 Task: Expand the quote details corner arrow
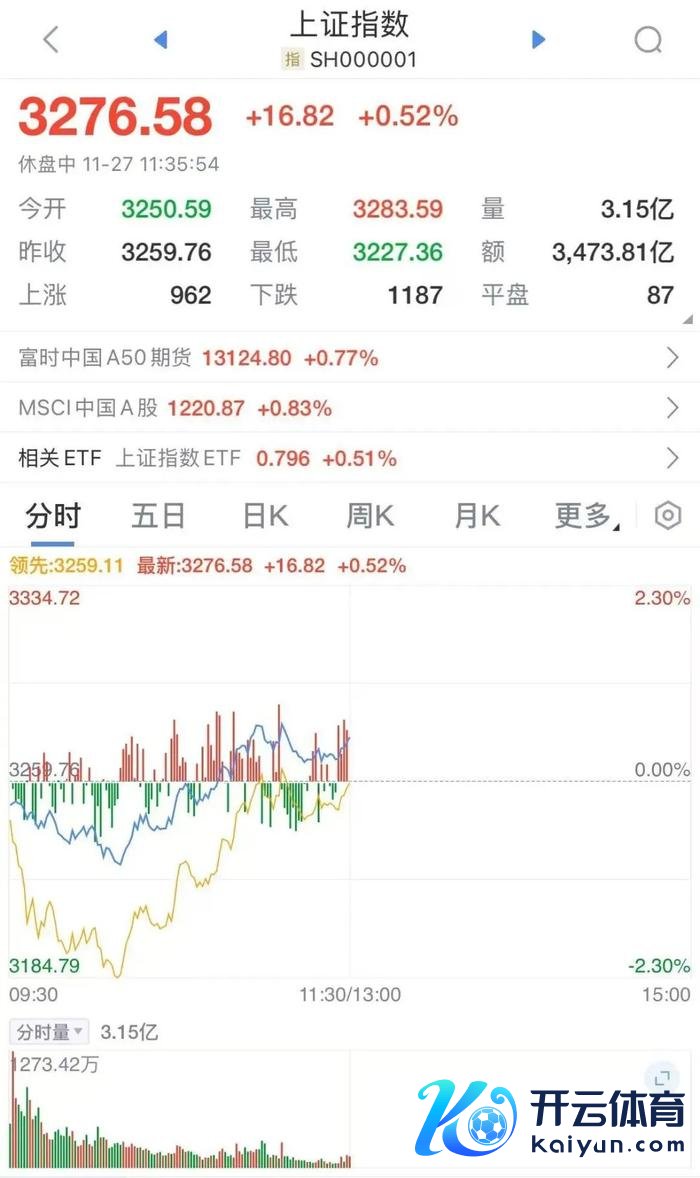pos(687,320)
